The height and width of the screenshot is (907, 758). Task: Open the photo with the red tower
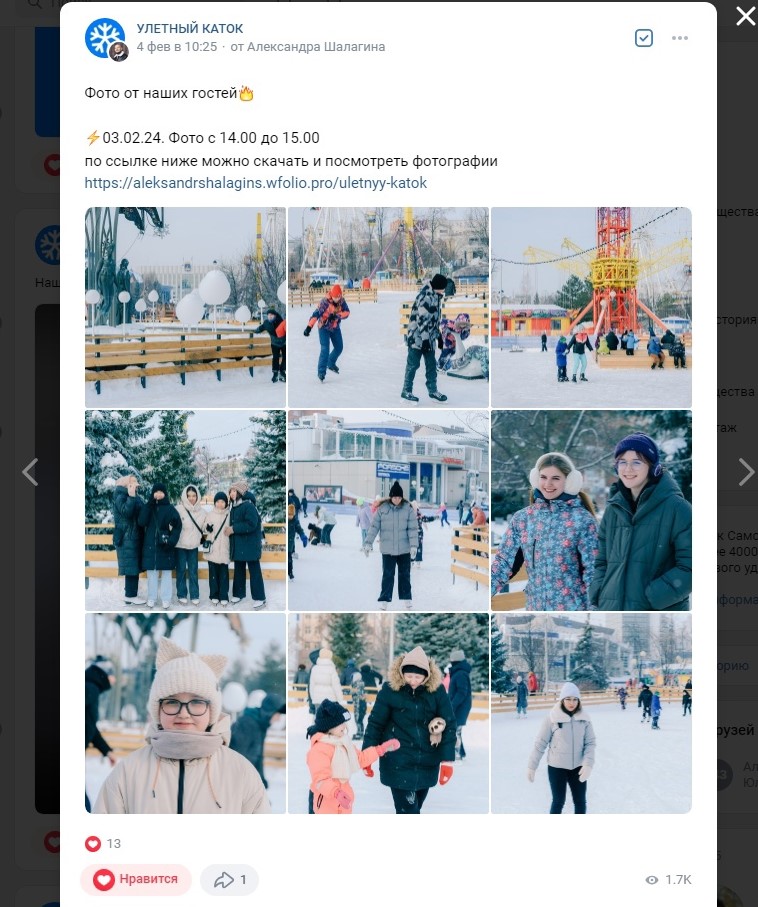(x=591, y=307)
